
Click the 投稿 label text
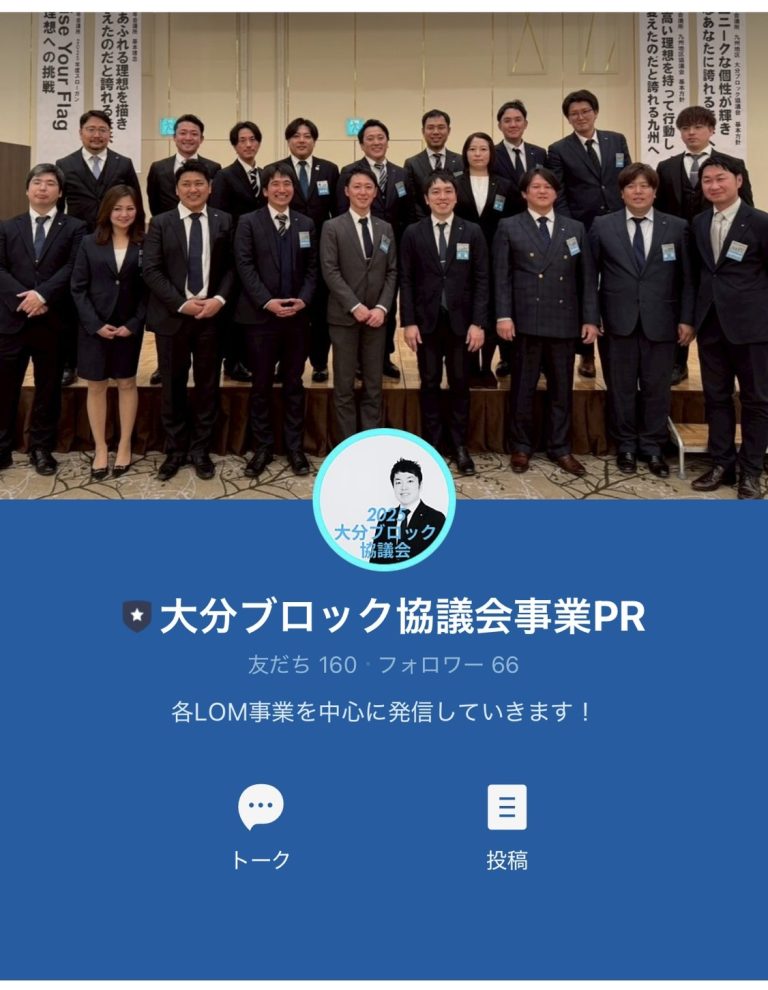point(508,856)
